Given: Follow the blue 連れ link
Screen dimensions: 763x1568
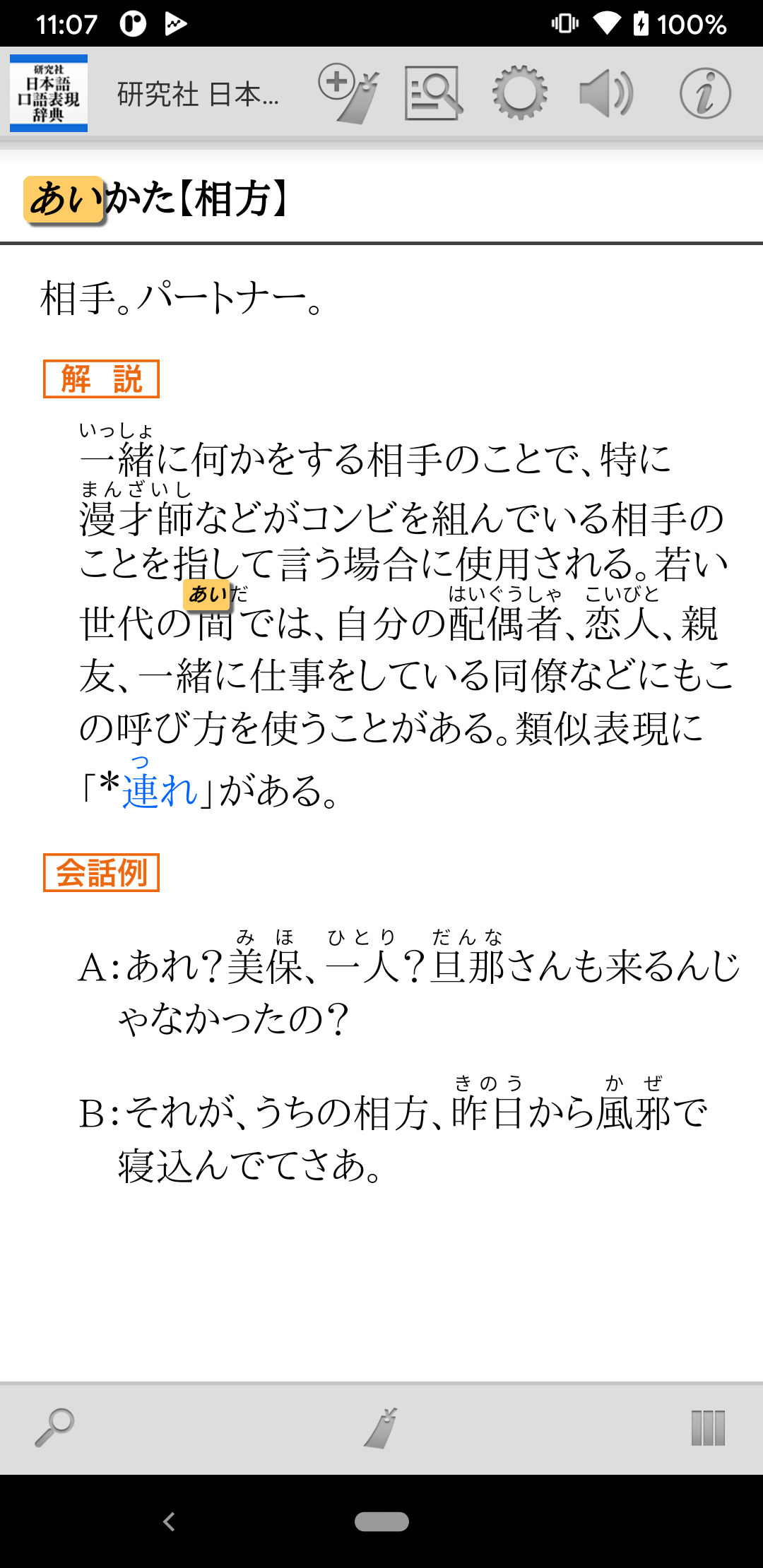Looking at the screenshot, I should point(160,790).
